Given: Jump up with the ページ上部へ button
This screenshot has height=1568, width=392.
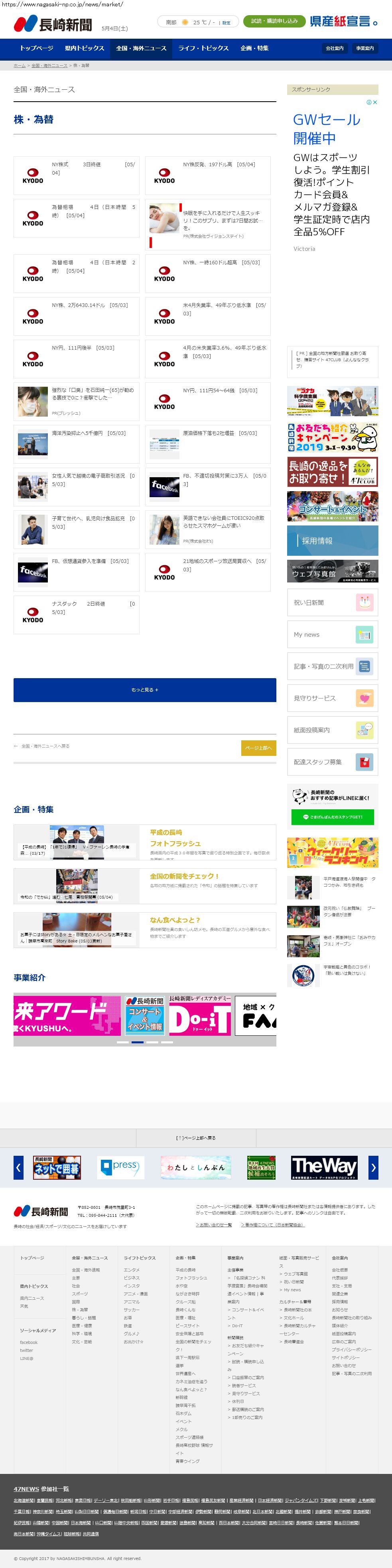Looking at the screenshot, I should coord(258,748).
